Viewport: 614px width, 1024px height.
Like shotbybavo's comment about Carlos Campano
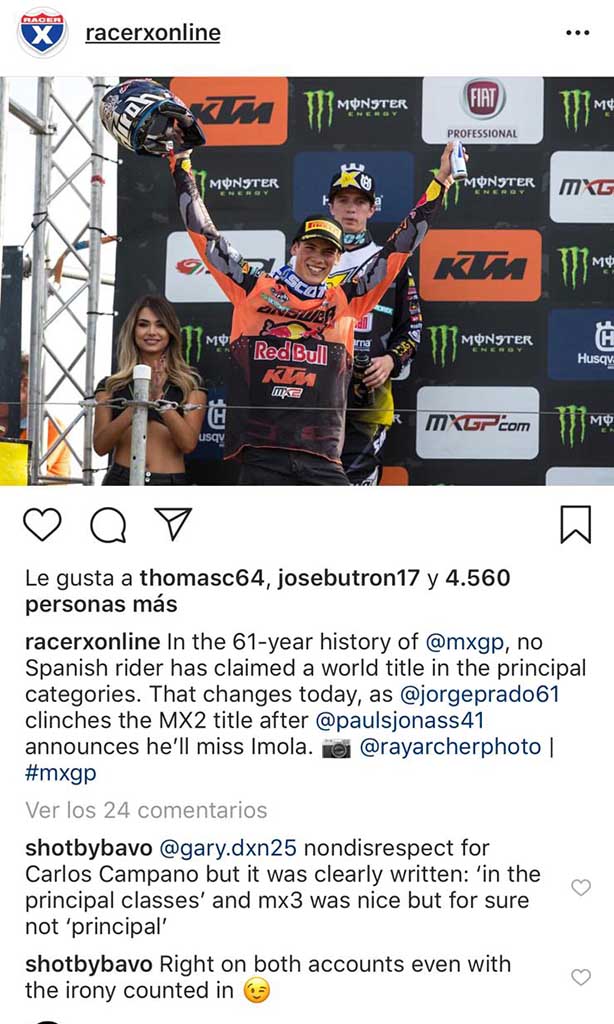pos(580,887)
